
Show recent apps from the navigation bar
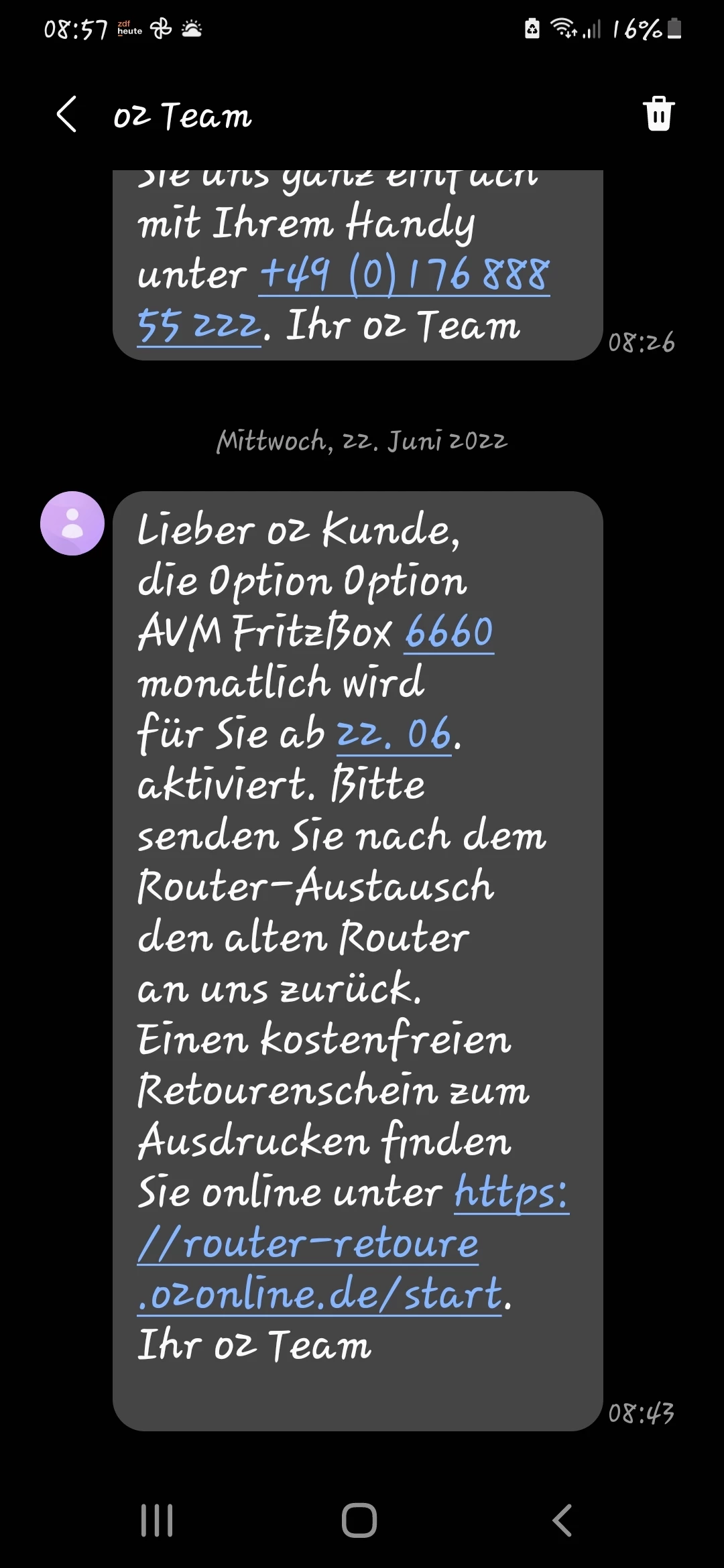(157, 1520)
